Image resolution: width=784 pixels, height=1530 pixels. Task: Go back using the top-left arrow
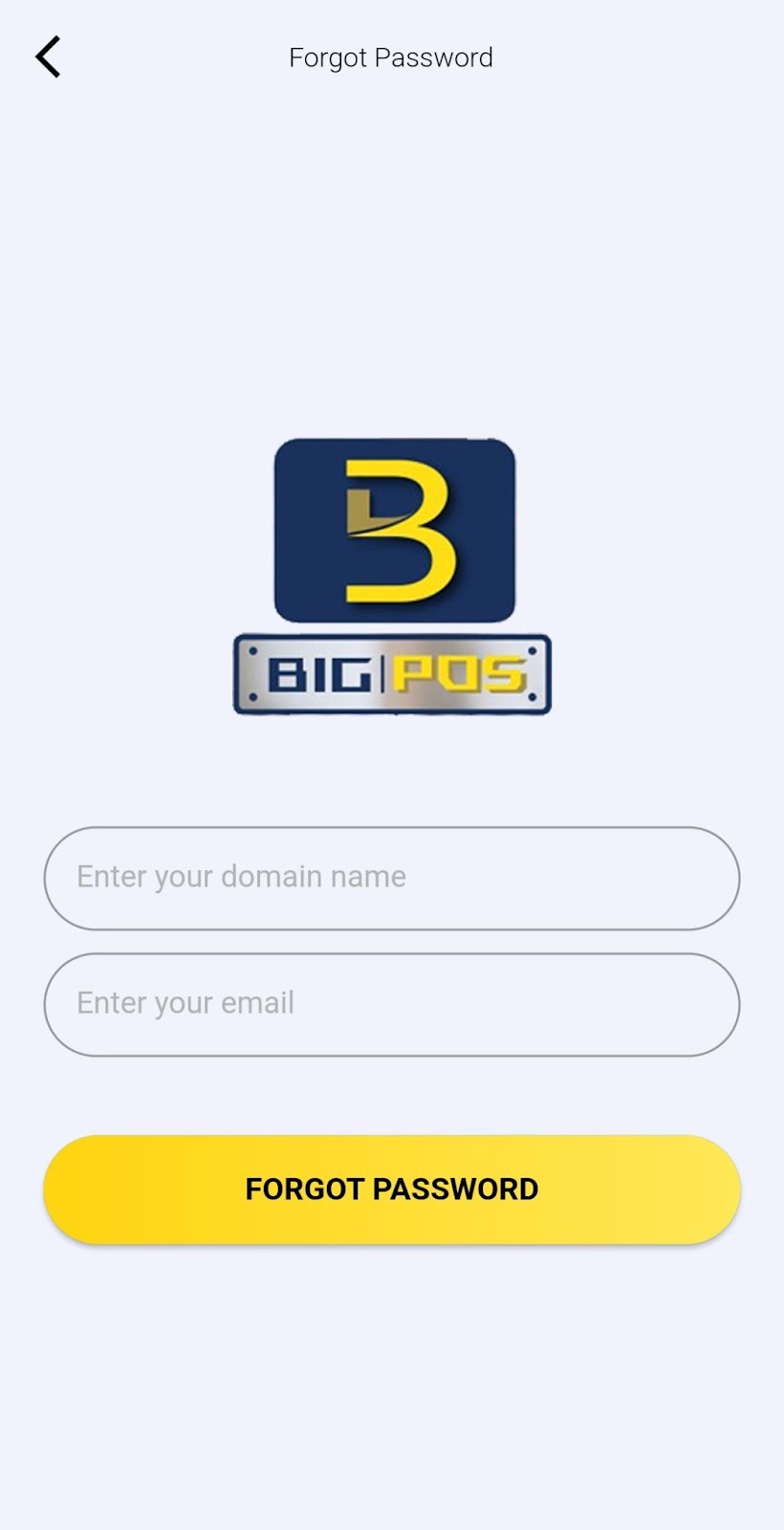(x=48, y=57)
